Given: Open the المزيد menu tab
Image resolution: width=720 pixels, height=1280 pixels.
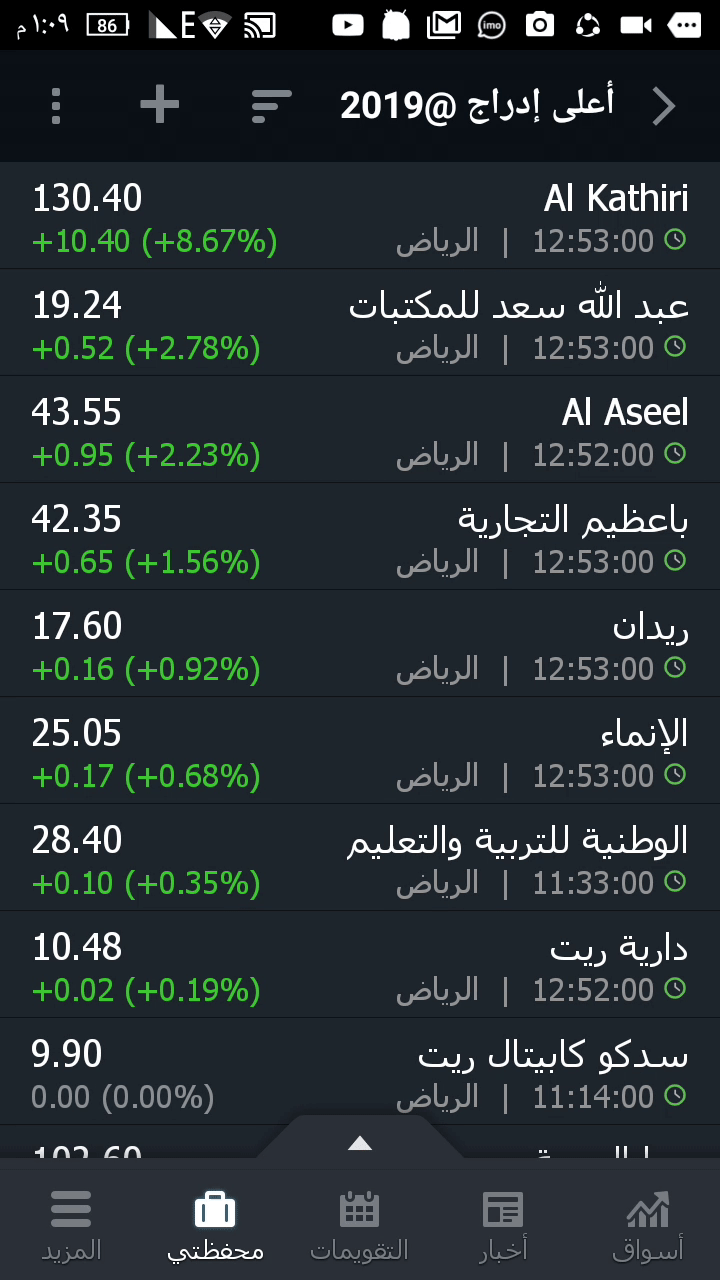Looking at the screenshot, I should click(71, 1224).
